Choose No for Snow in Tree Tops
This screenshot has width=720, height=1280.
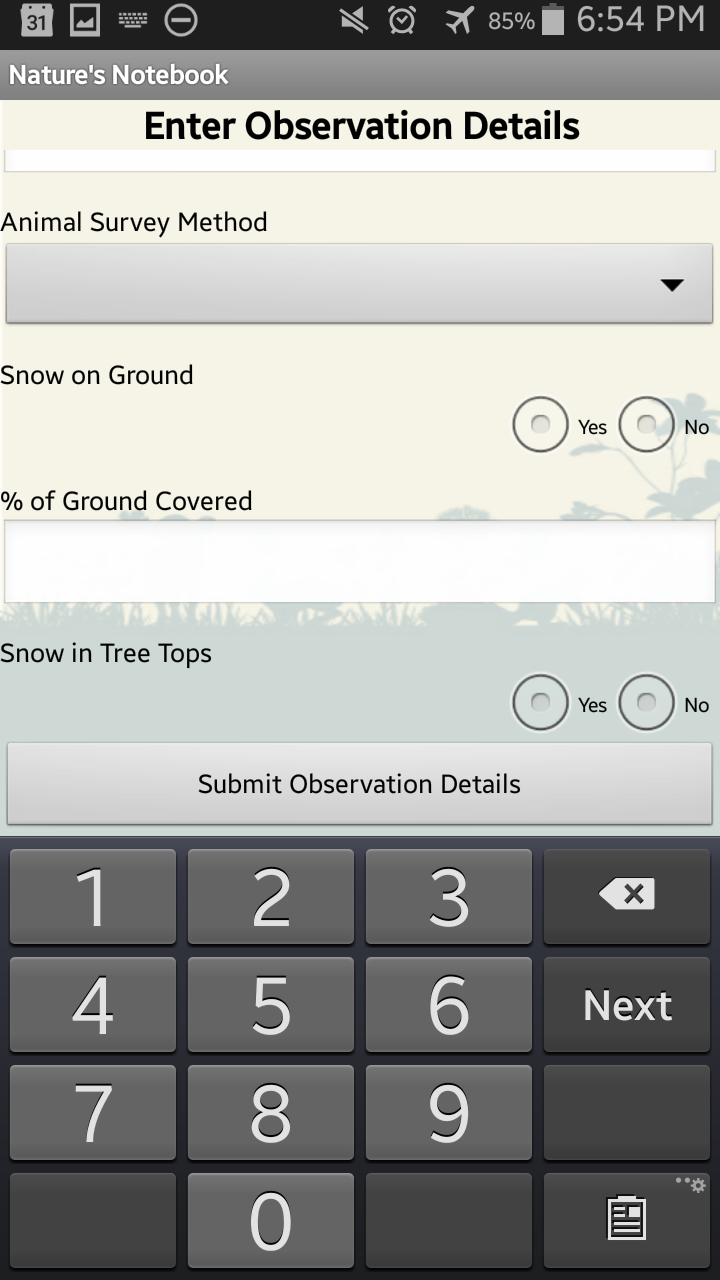pyautogui.click(x=646, y=703)
